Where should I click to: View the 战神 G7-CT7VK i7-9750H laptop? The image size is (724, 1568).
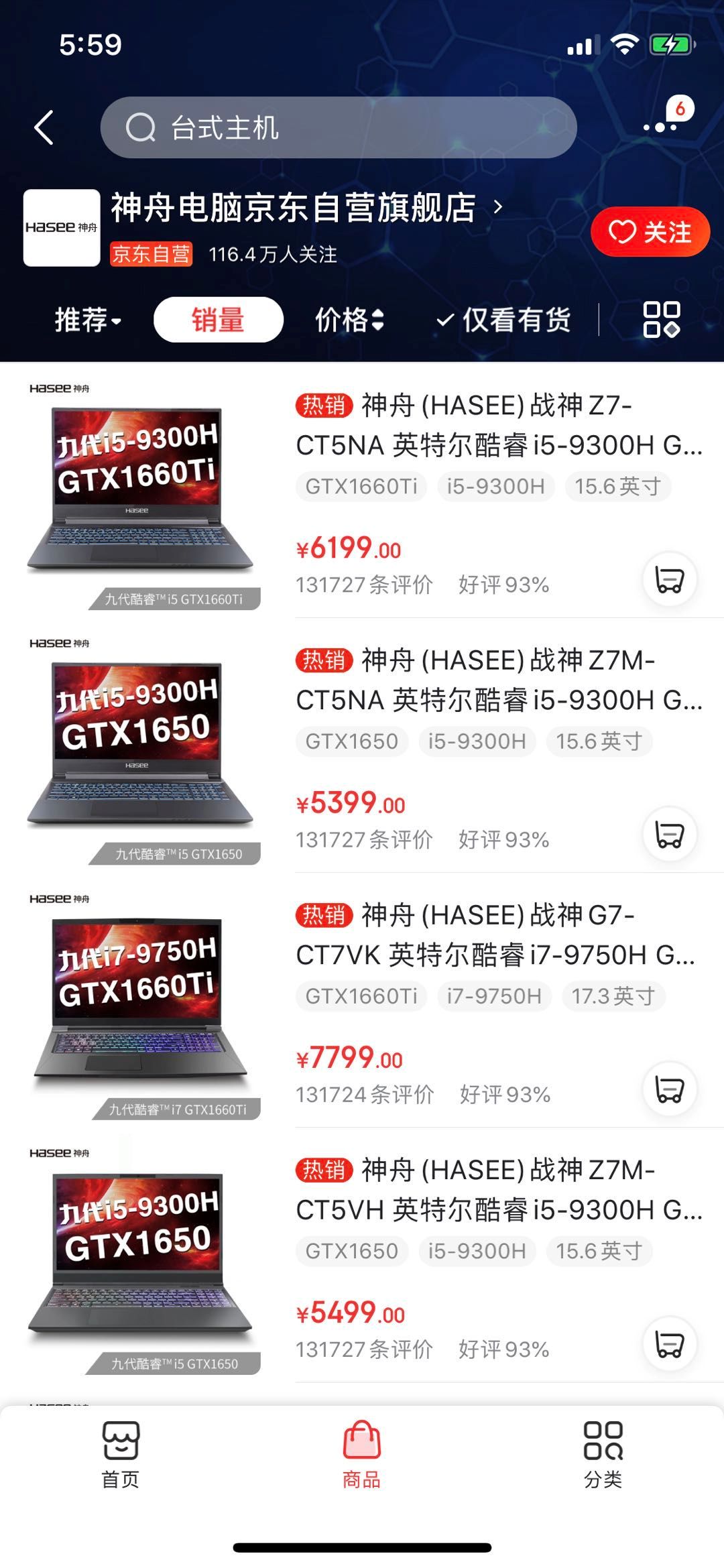[x=496, y=934]
